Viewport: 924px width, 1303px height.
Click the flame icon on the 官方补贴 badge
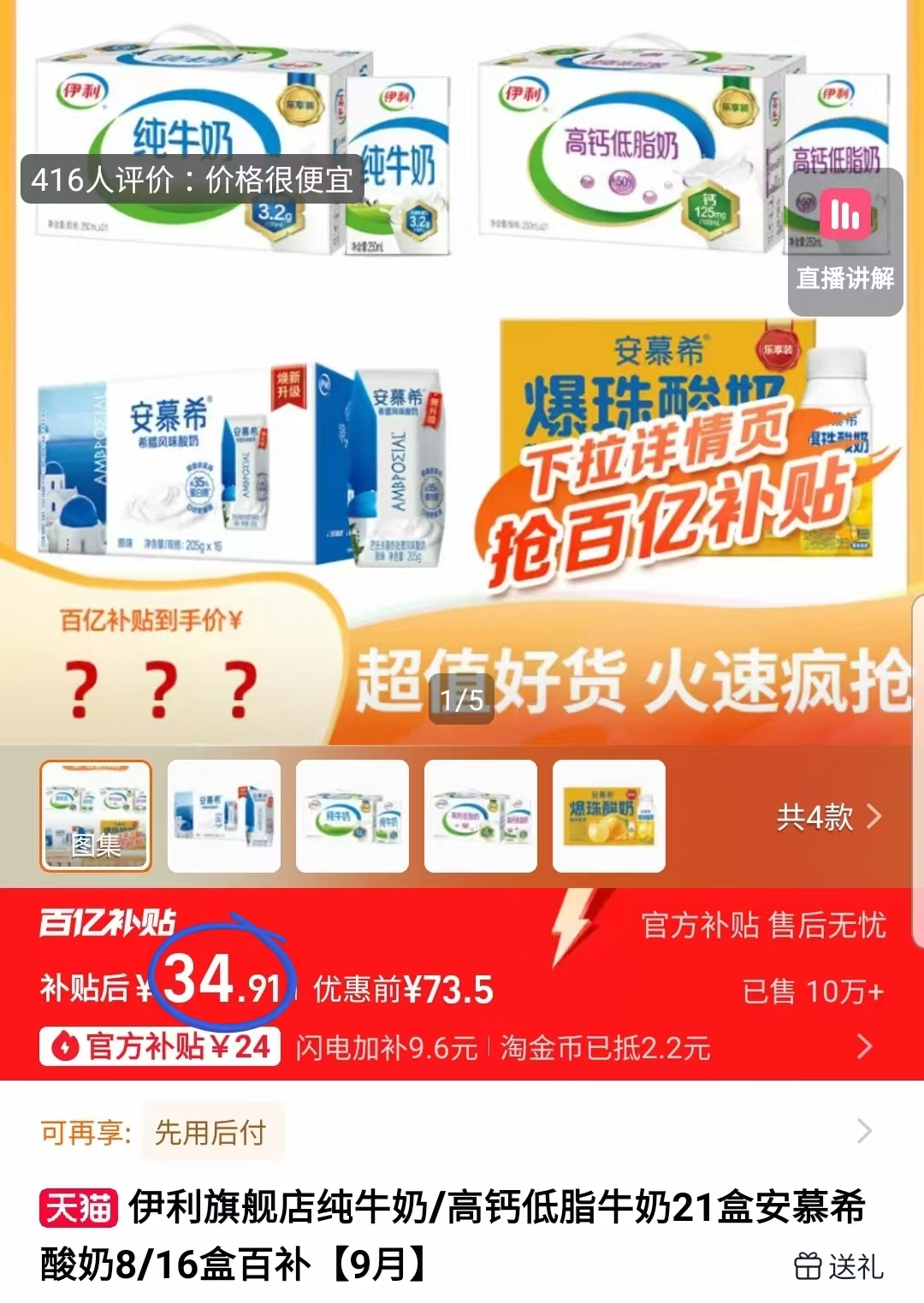point(63,1045)
